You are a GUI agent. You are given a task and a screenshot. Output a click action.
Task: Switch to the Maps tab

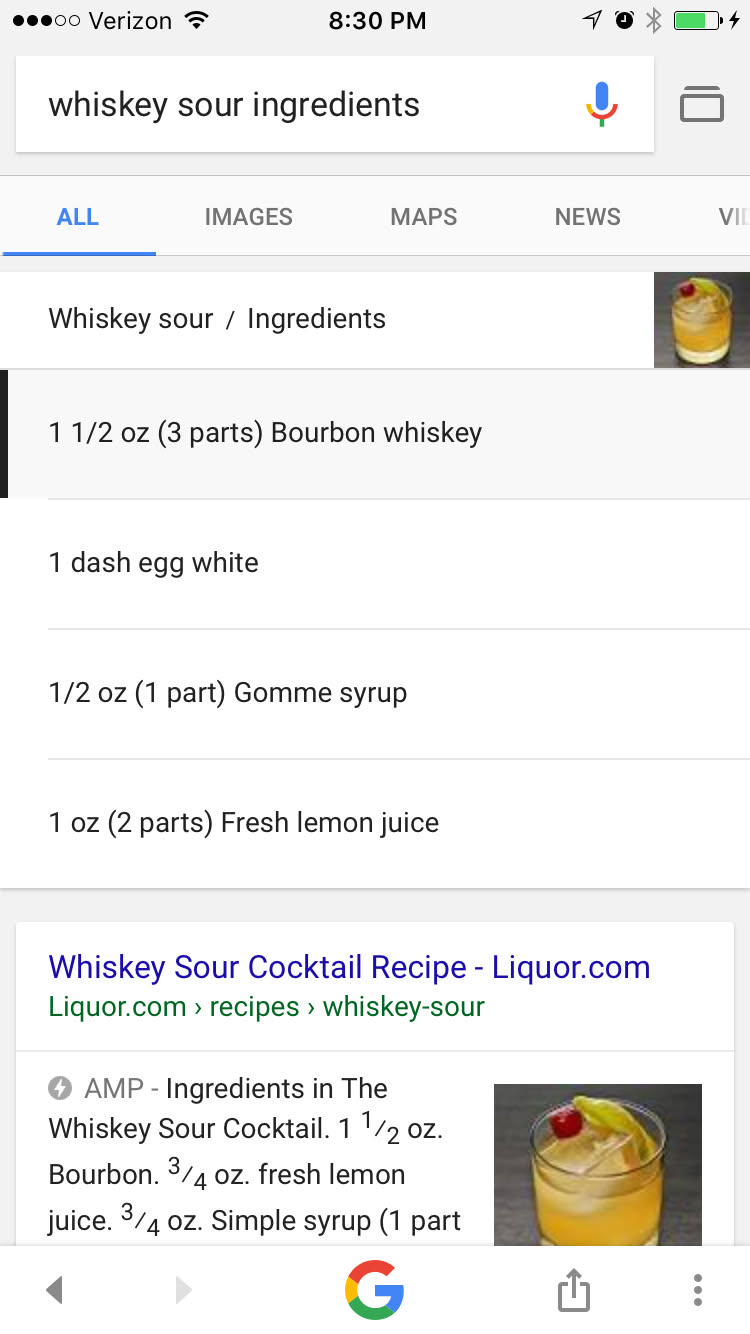point(423,217)
